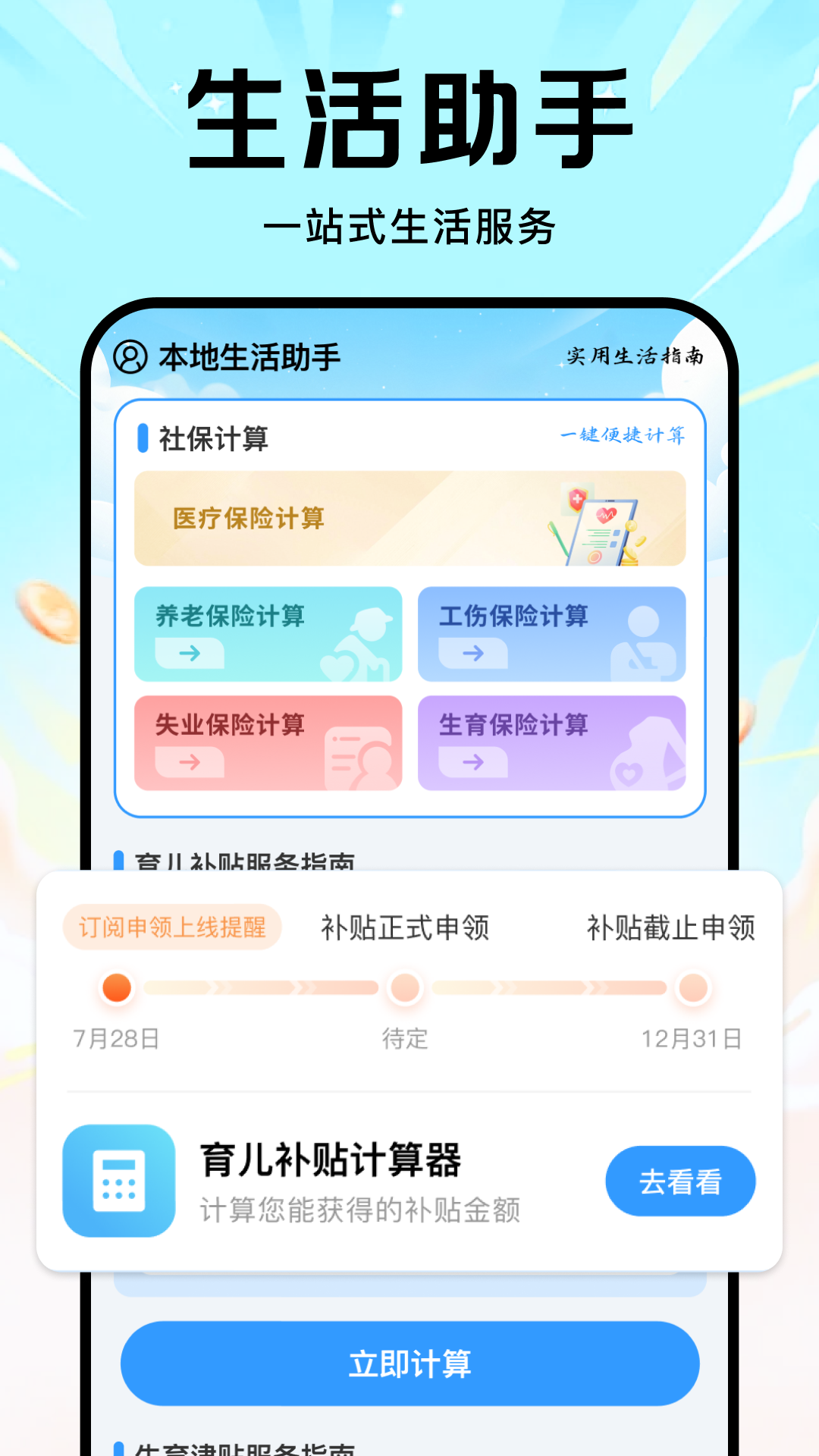The width and height of the screenshot is (819, 1456).
Task: Select the 补贴正式申领 stage tab
Action: 406,927
